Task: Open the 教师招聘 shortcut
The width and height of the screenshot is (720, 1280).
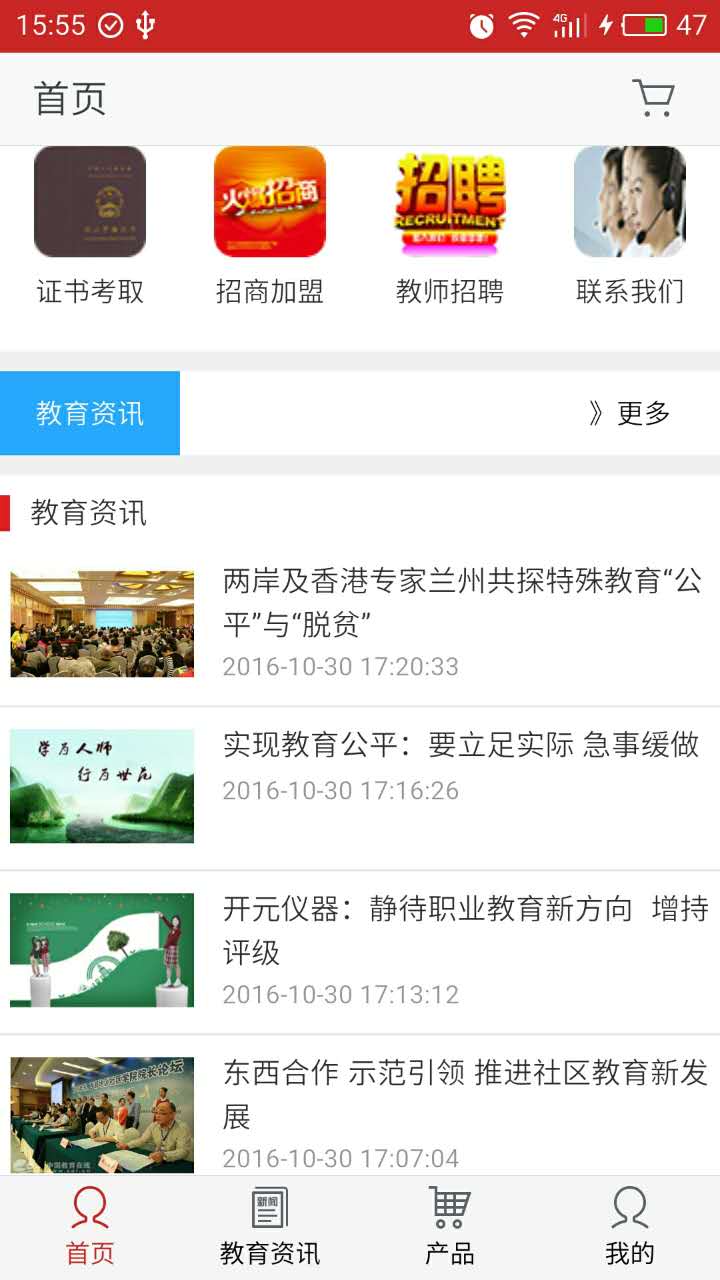Action: 450,225
